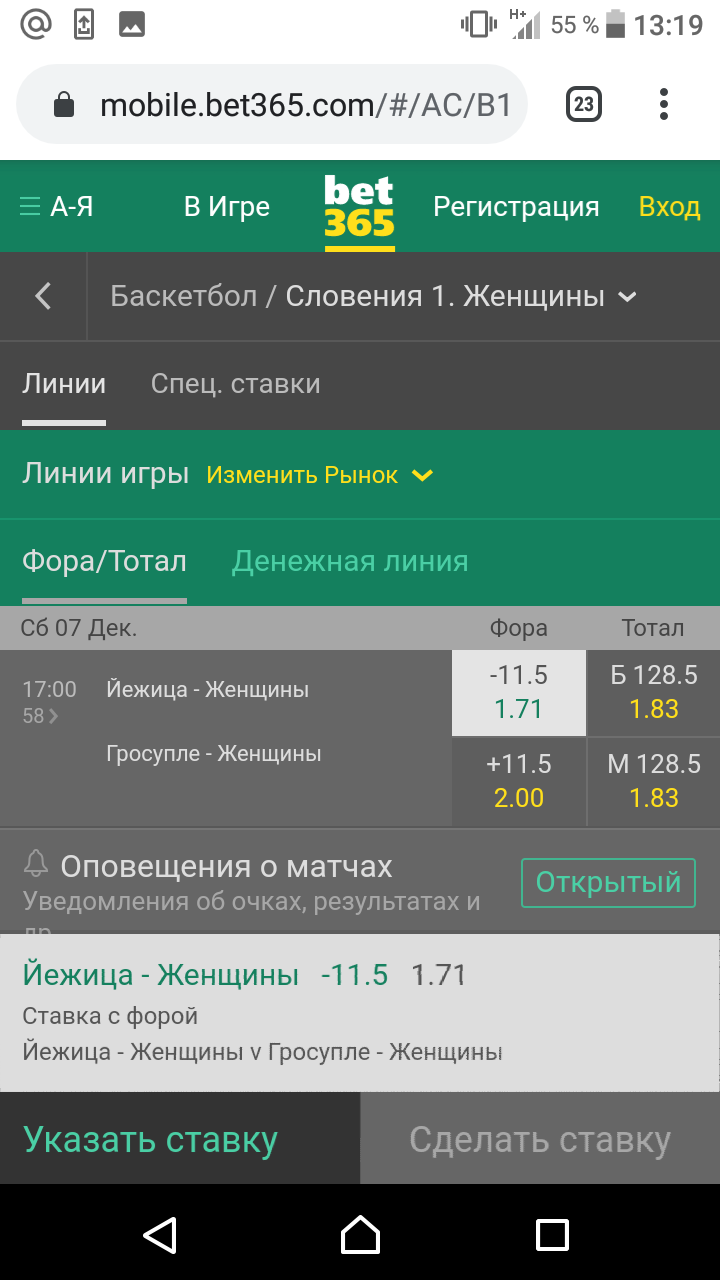Go back with the header arrow

tap(43, 296)
